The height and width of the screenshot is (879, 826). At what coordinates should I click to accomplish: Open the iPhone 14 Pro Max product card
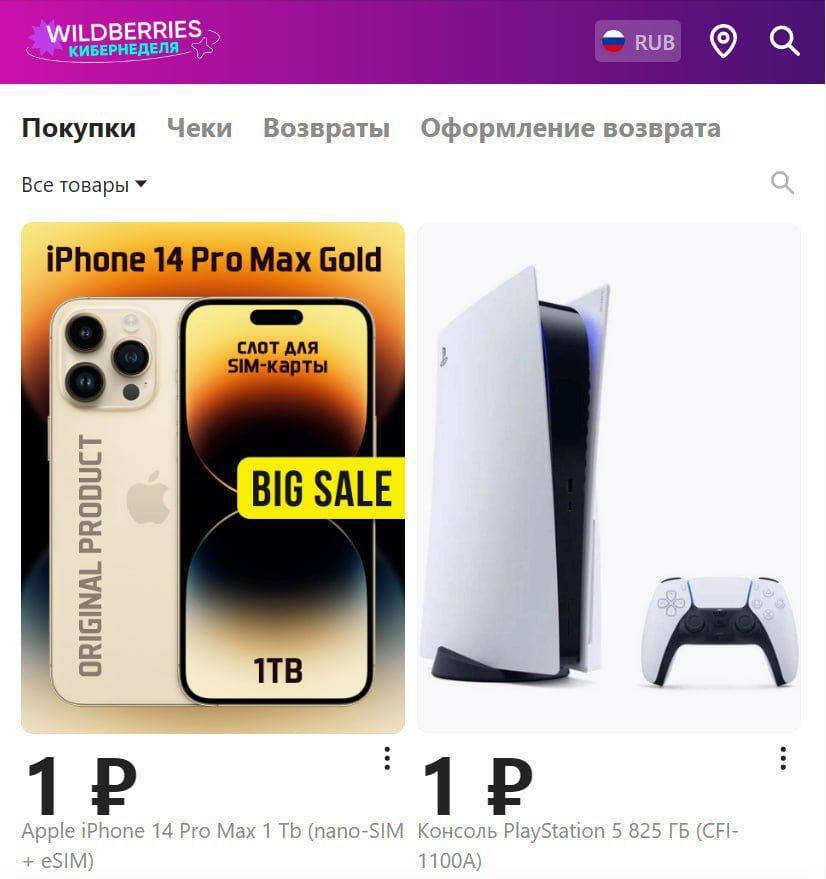click(213, 478)
